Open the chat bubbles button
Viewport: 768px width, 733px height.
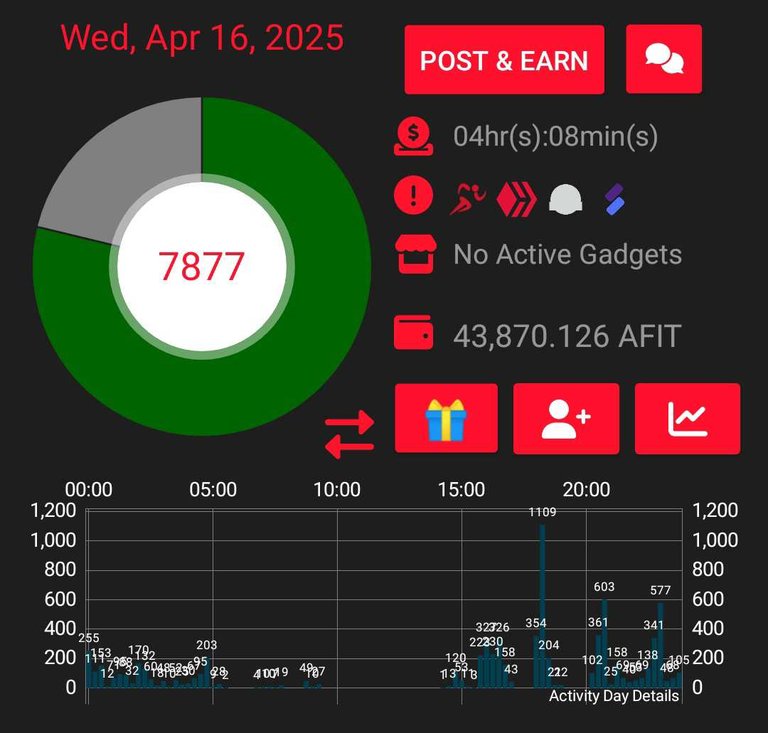coord(664,60)
